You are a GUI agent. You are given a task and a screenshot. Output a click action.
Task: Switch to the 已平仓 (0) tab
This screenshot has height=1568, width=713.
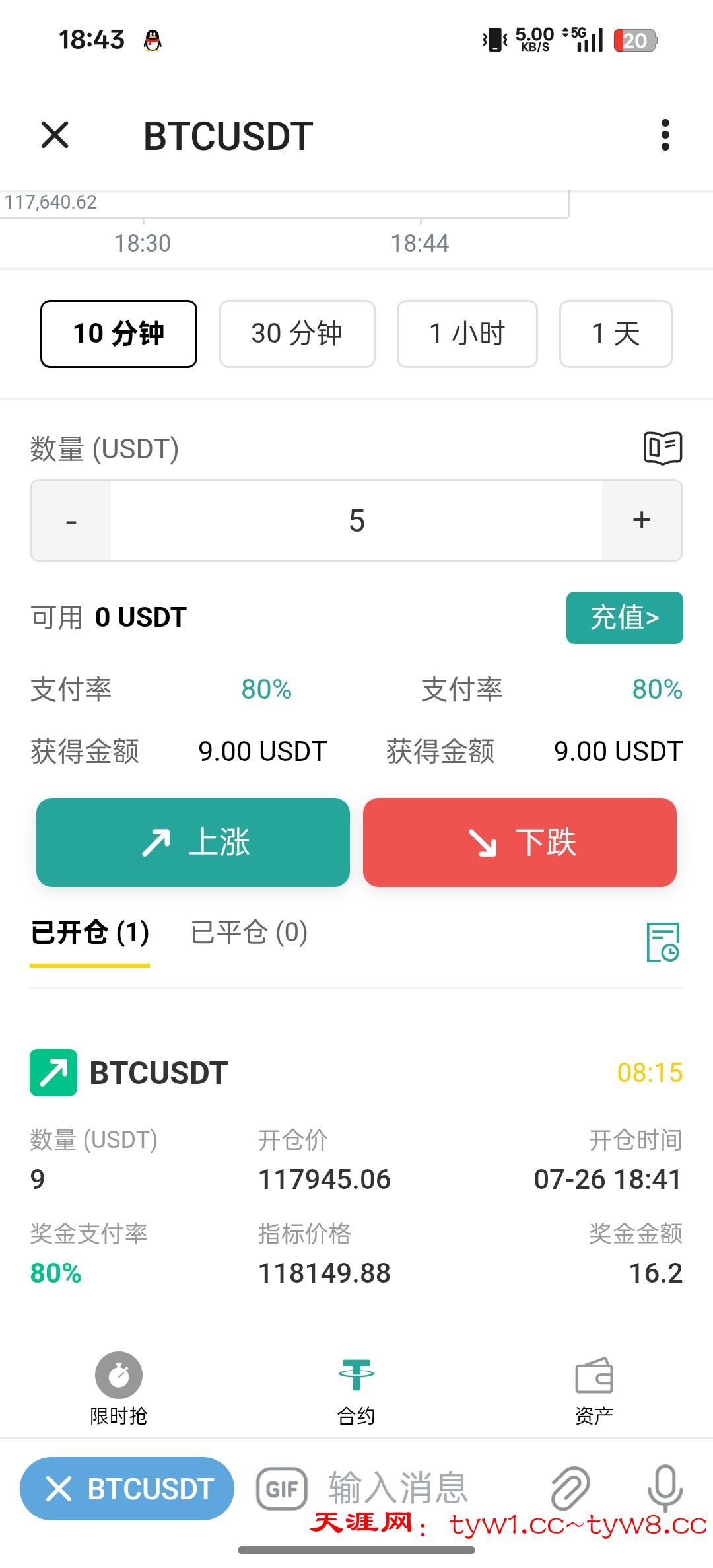pyautogui.click(x=249, y=933)
